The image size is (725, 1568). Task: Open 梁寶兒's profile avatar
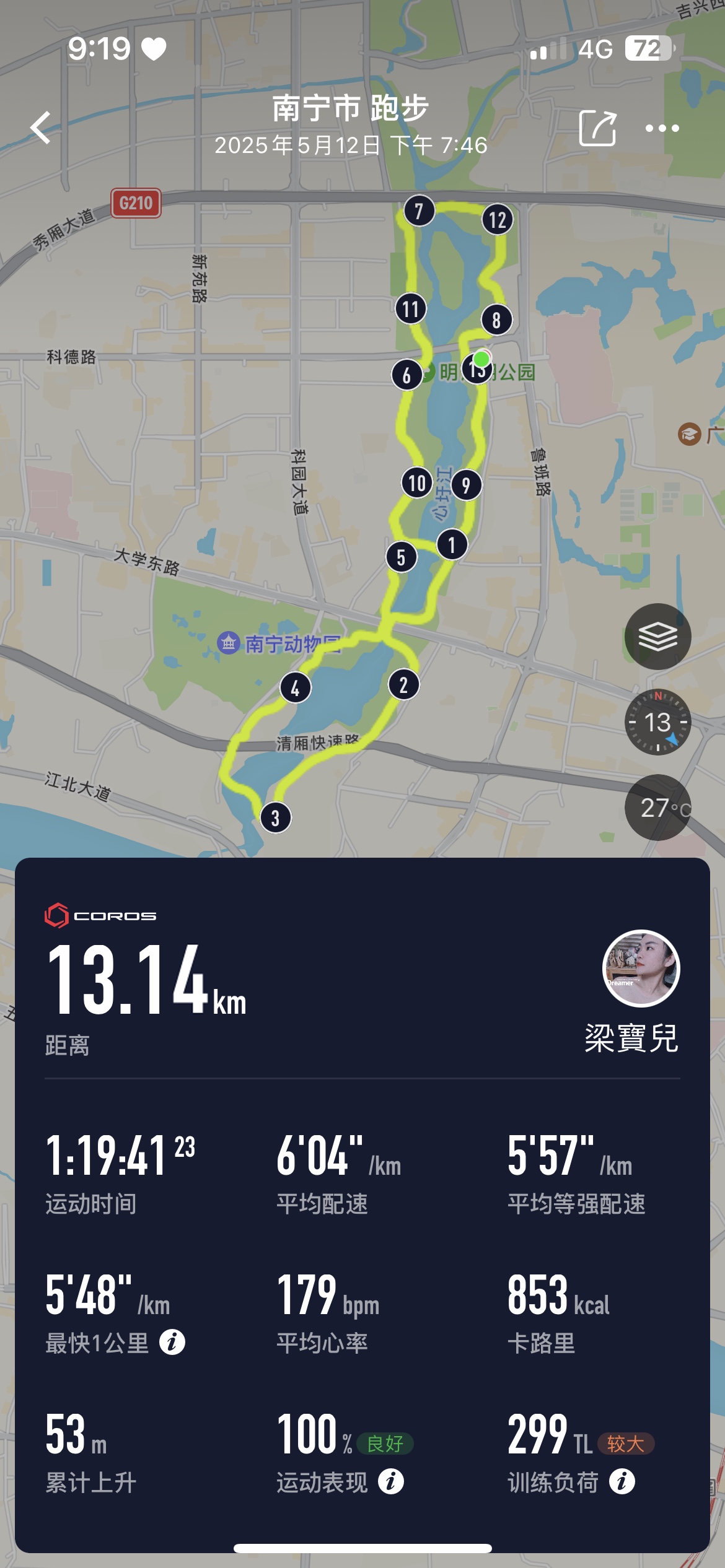[x=641, y=968]
